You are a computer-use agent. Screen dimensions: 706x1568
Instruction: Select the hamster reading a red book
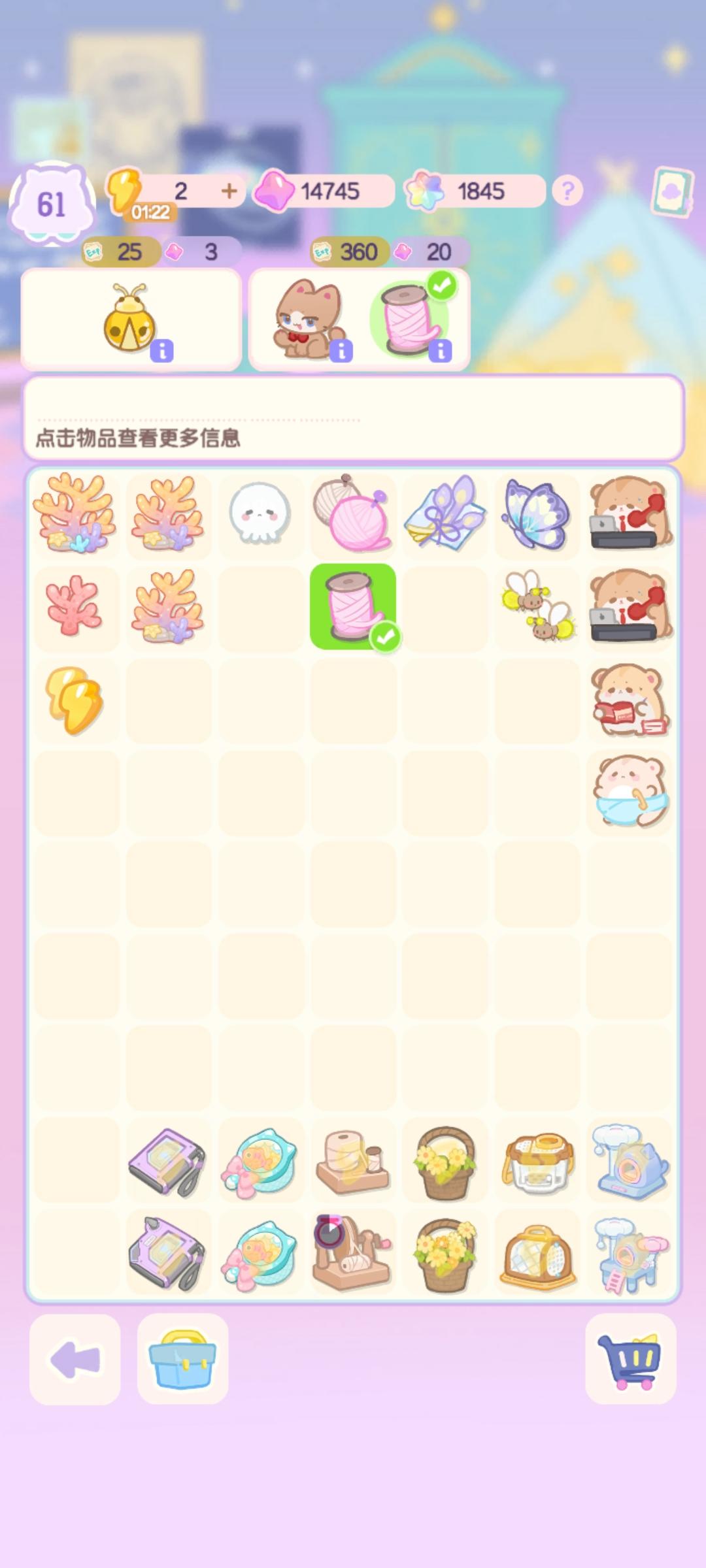pyautogui.click(x=629, y=699)
